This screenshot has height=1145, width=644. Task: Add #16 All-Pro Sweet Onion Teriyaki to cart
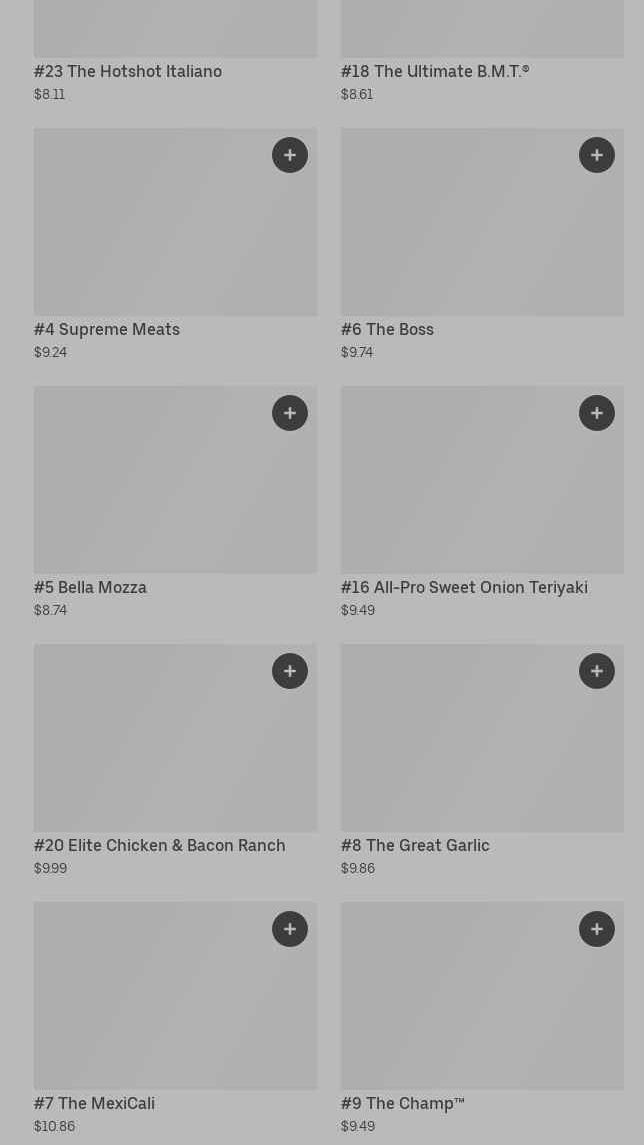597,413
